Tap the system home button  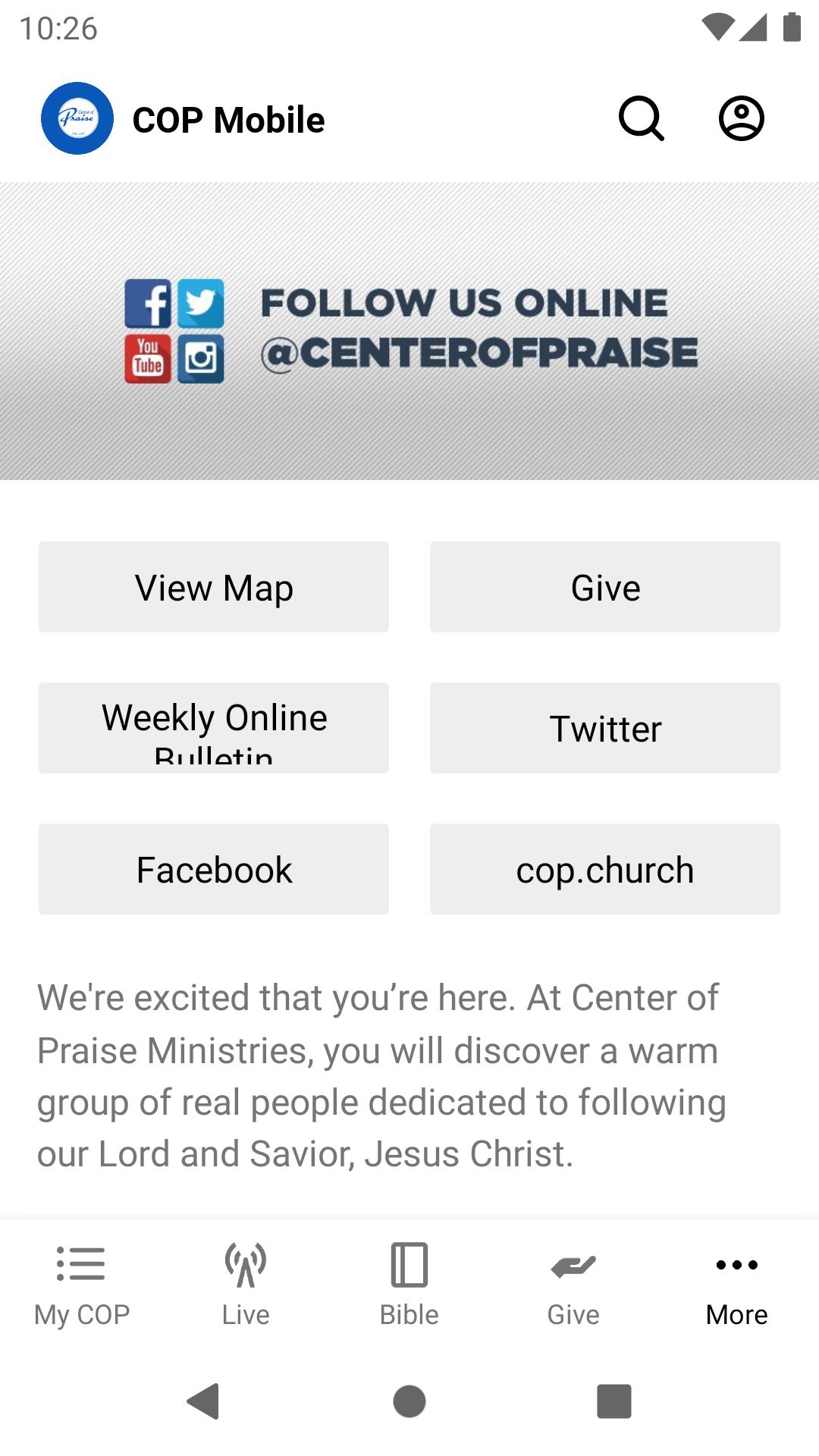click(409, 1401)
